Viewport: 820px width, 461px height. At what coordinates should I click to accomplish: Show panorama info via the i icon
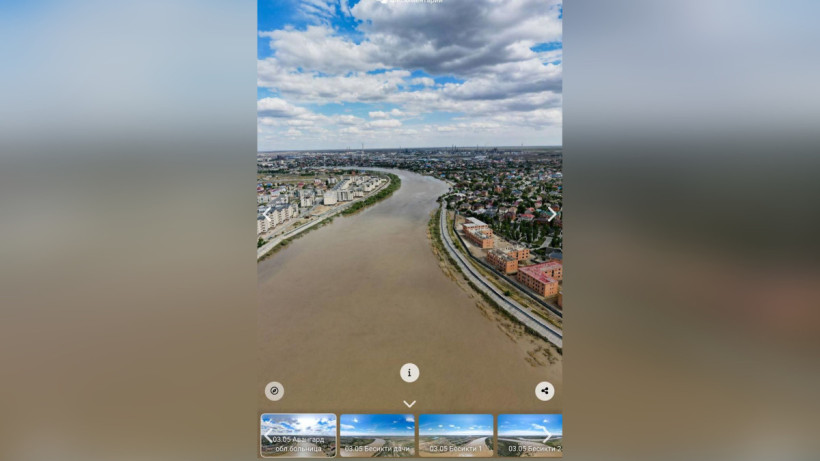409,373
